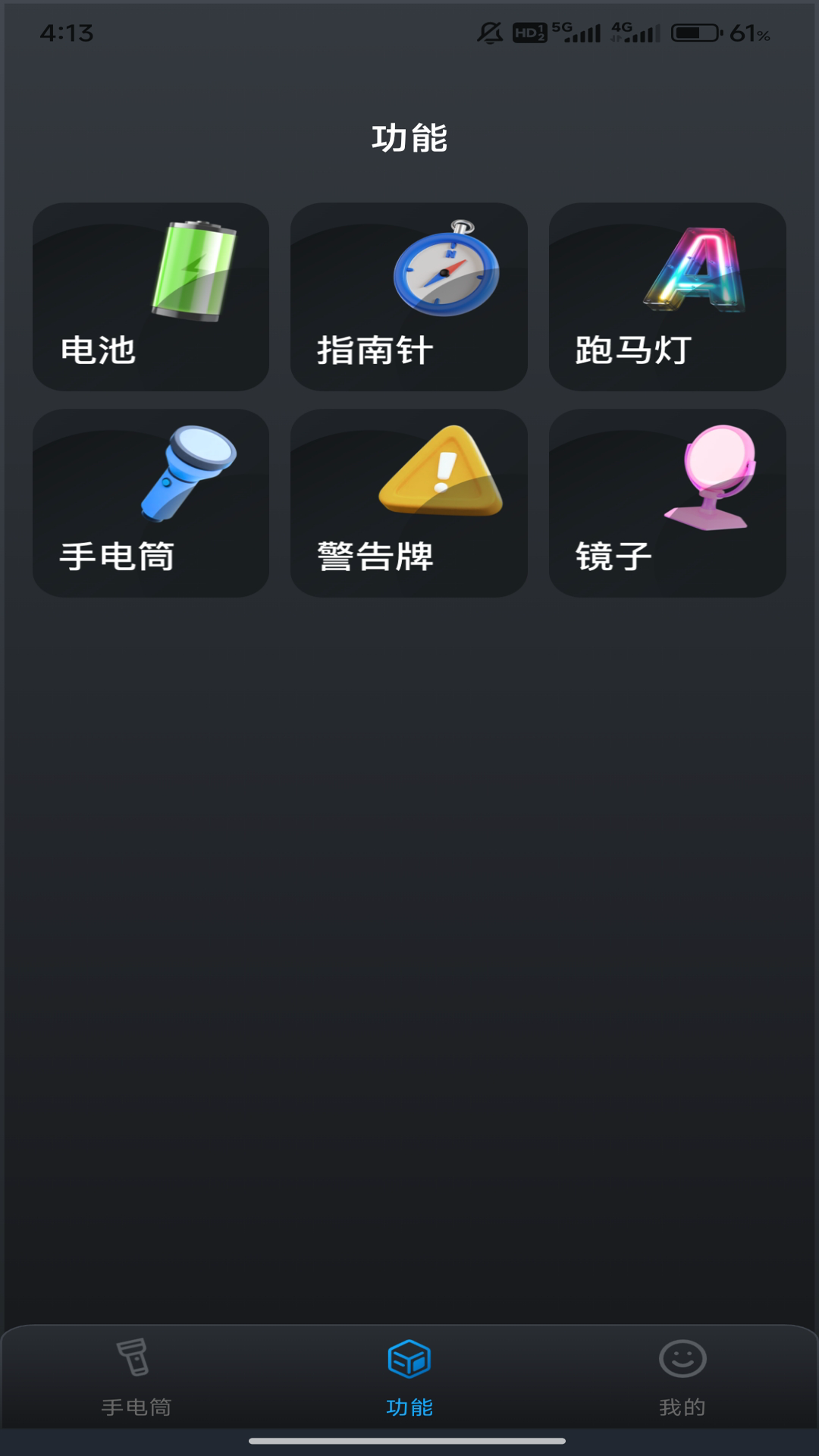Switch to the 手电筒 bottom tab
This screenshot has height=1456, width=819.
point(136,1377)
